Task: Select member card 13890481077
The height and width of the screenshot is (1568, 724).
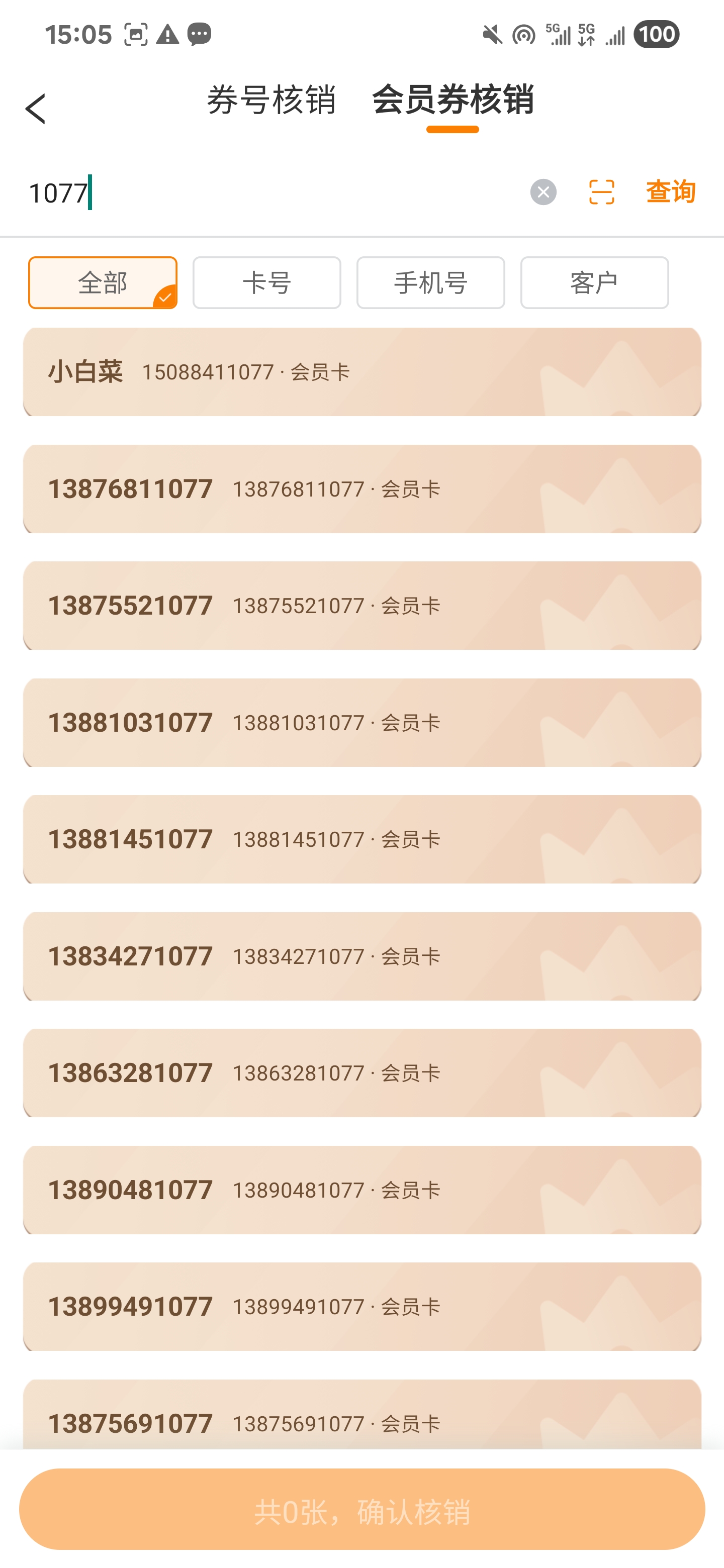Action: pos(361,1190)
